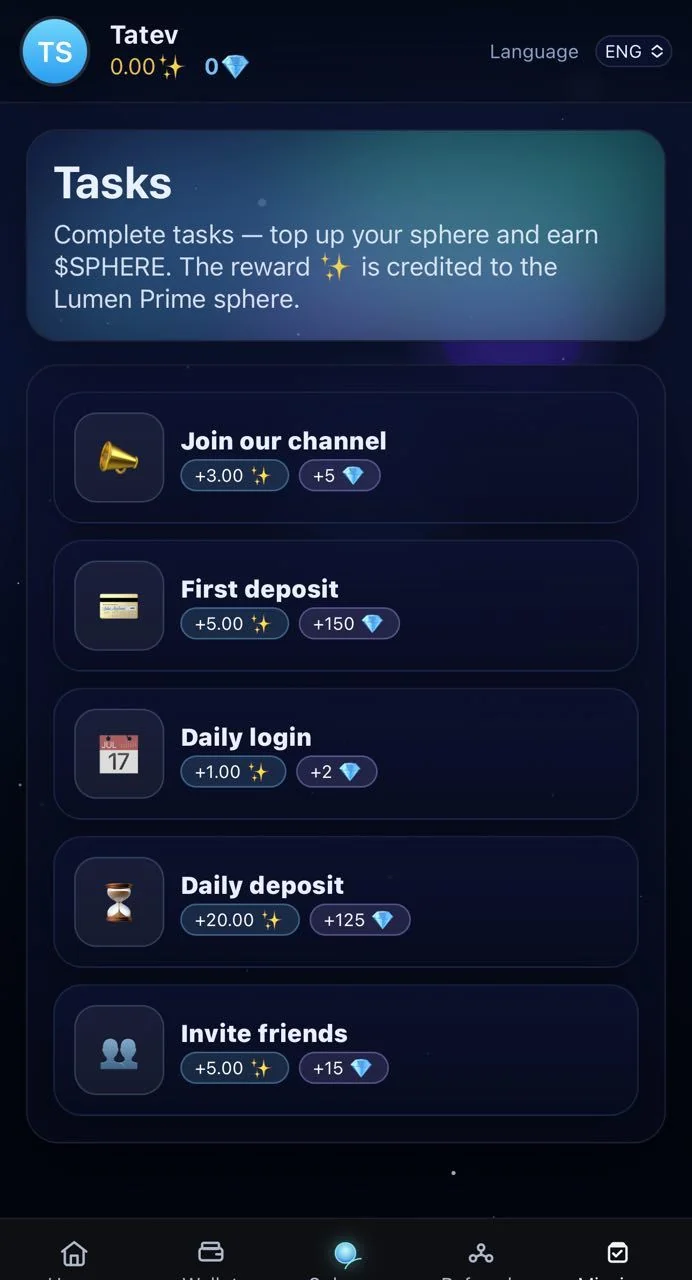Open the Join our channel task
The image size is (692, 1280).
tap(345, 457)
